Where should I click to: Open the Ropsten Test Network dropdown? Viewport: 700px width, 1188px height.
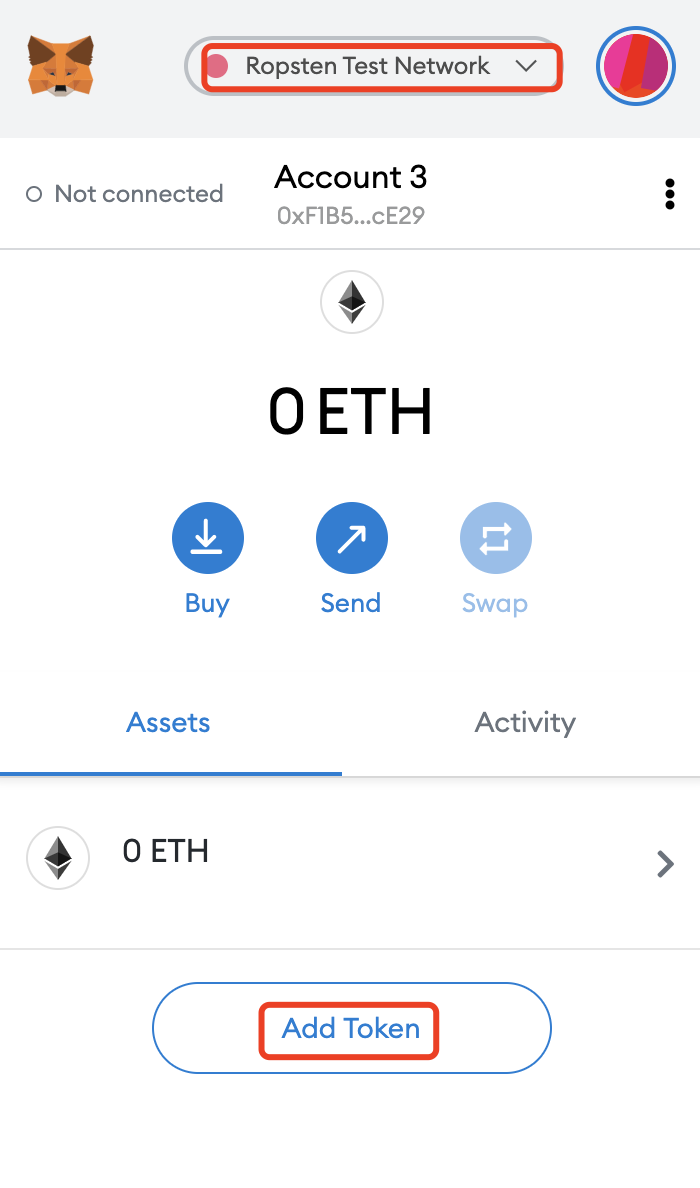[x=374, y=67]
